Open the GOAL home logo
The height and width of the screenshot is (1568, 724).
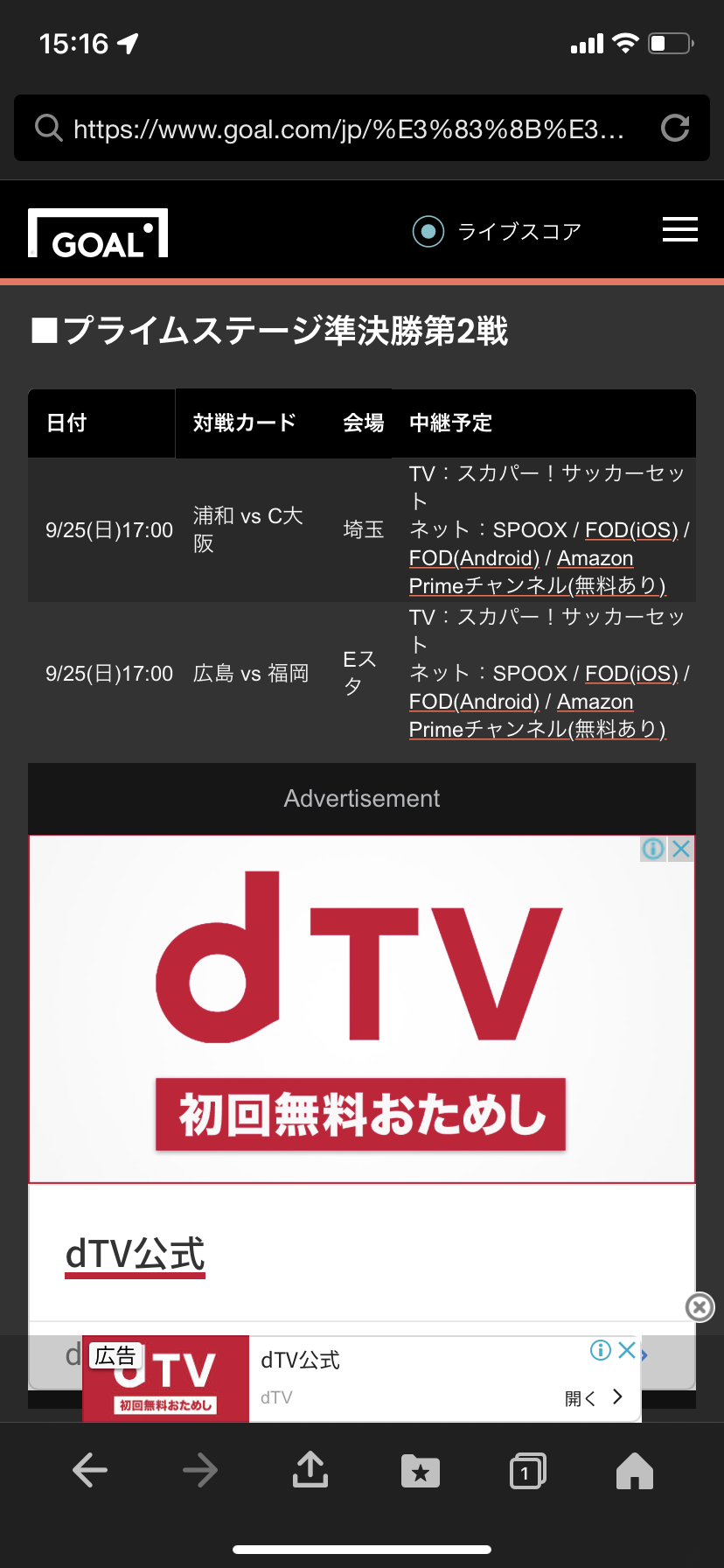(x=98, y=233)
